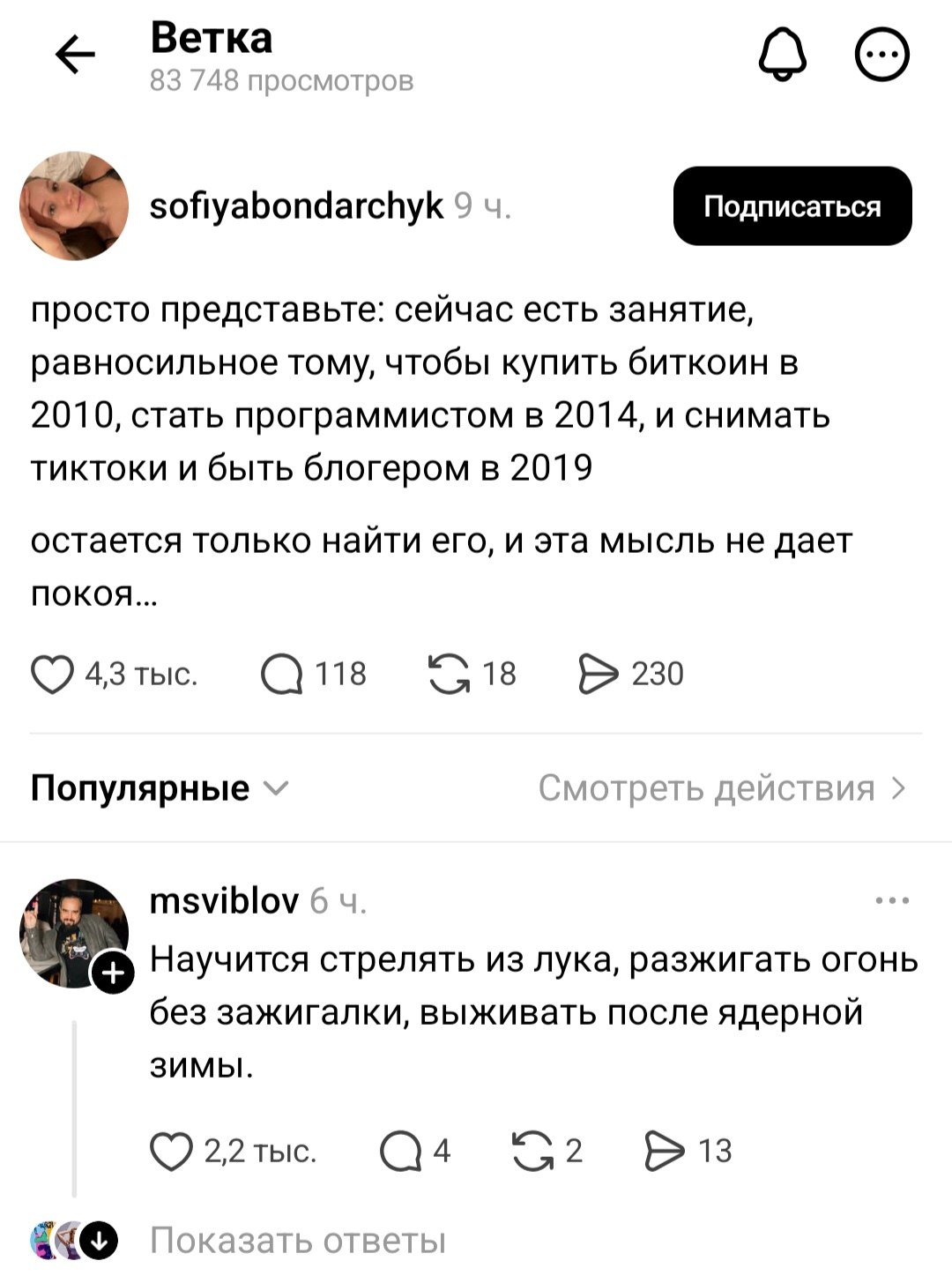The width and height of the screenshot is (952, 1283).
Task: Open the Популярные sort dropdown
Action: (159, 787)
